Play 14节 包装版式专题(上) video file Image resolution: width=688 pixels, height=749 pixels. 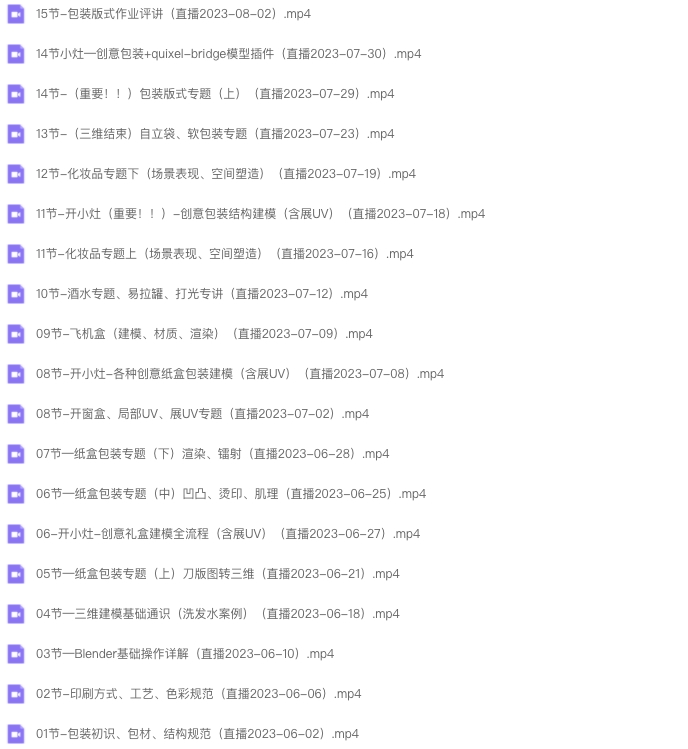point(214,94)
